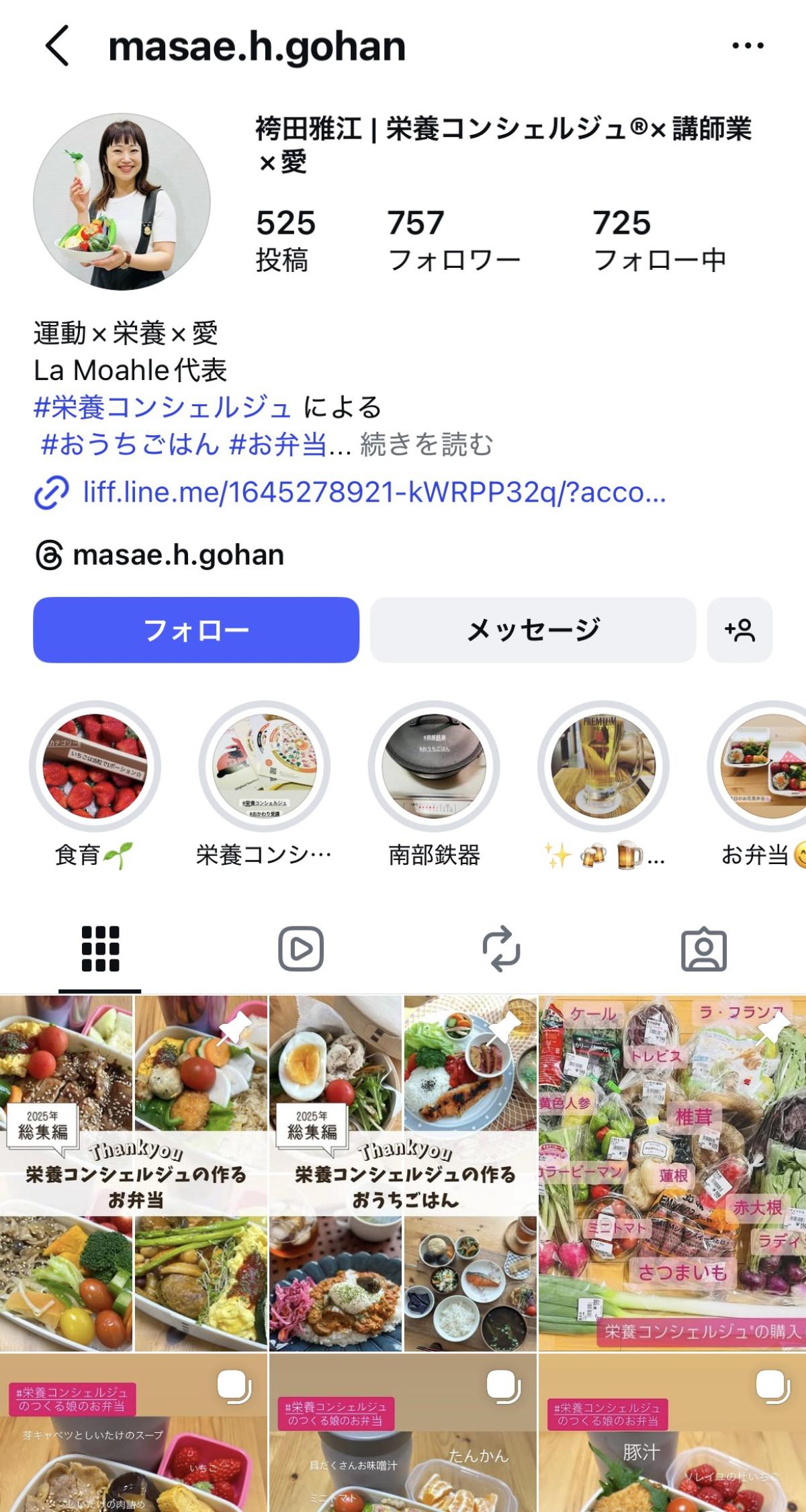View the 757 フォロワー list
Image resolution: width=806 pixels, height=1512 pixels.
coord(453,240)
